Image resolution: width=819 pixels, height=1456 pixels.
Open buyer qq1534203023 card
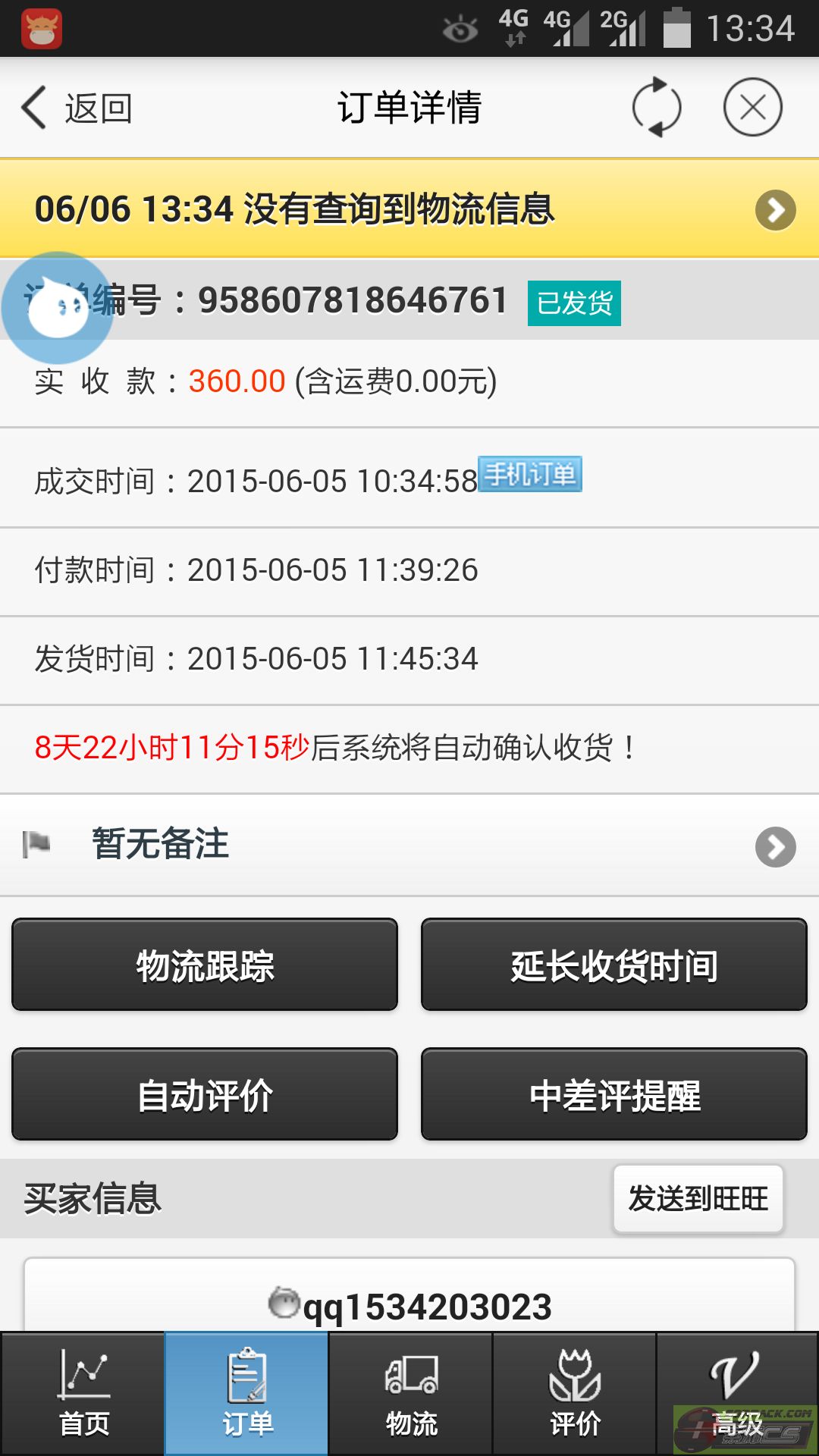click(409, 1304)
